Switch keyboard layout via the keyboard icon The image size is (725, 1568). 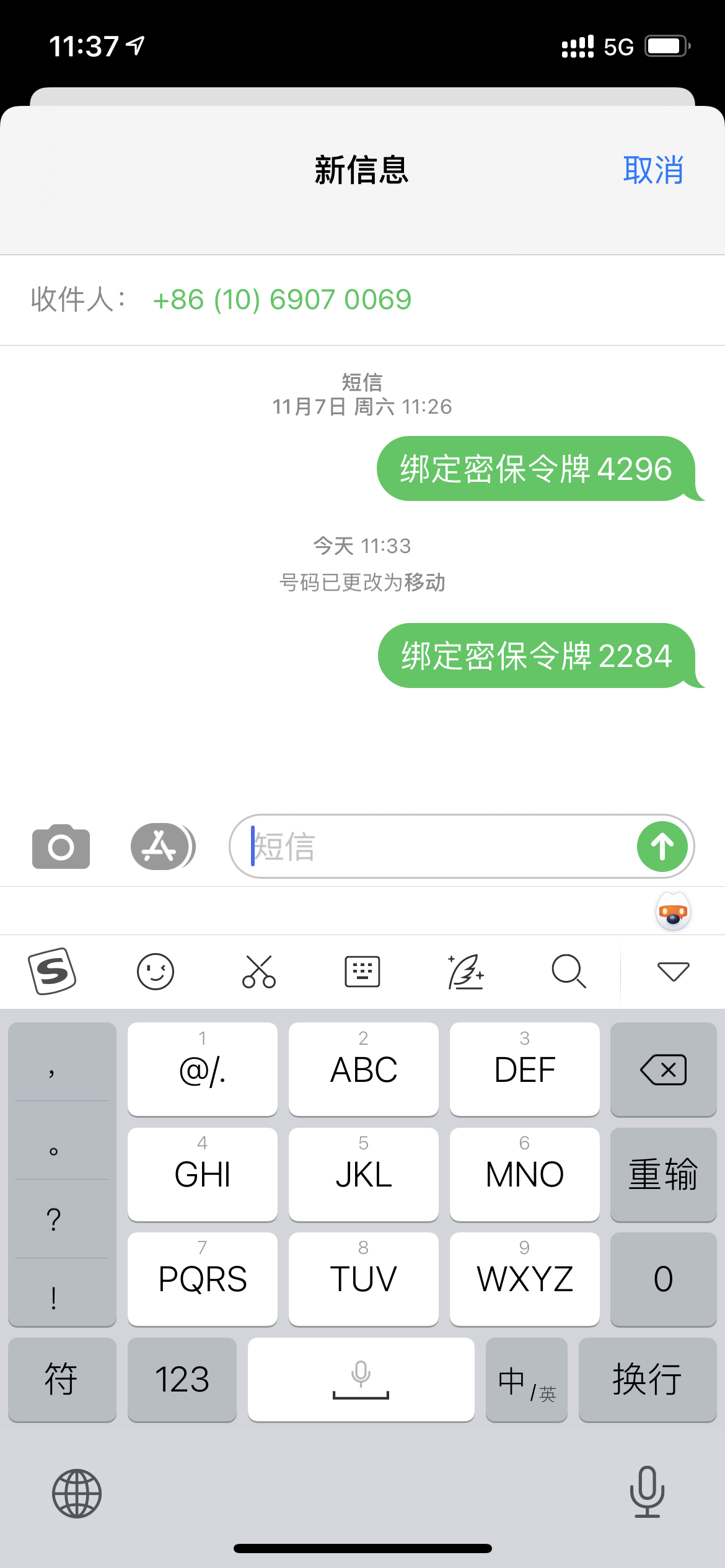[362, 971]
